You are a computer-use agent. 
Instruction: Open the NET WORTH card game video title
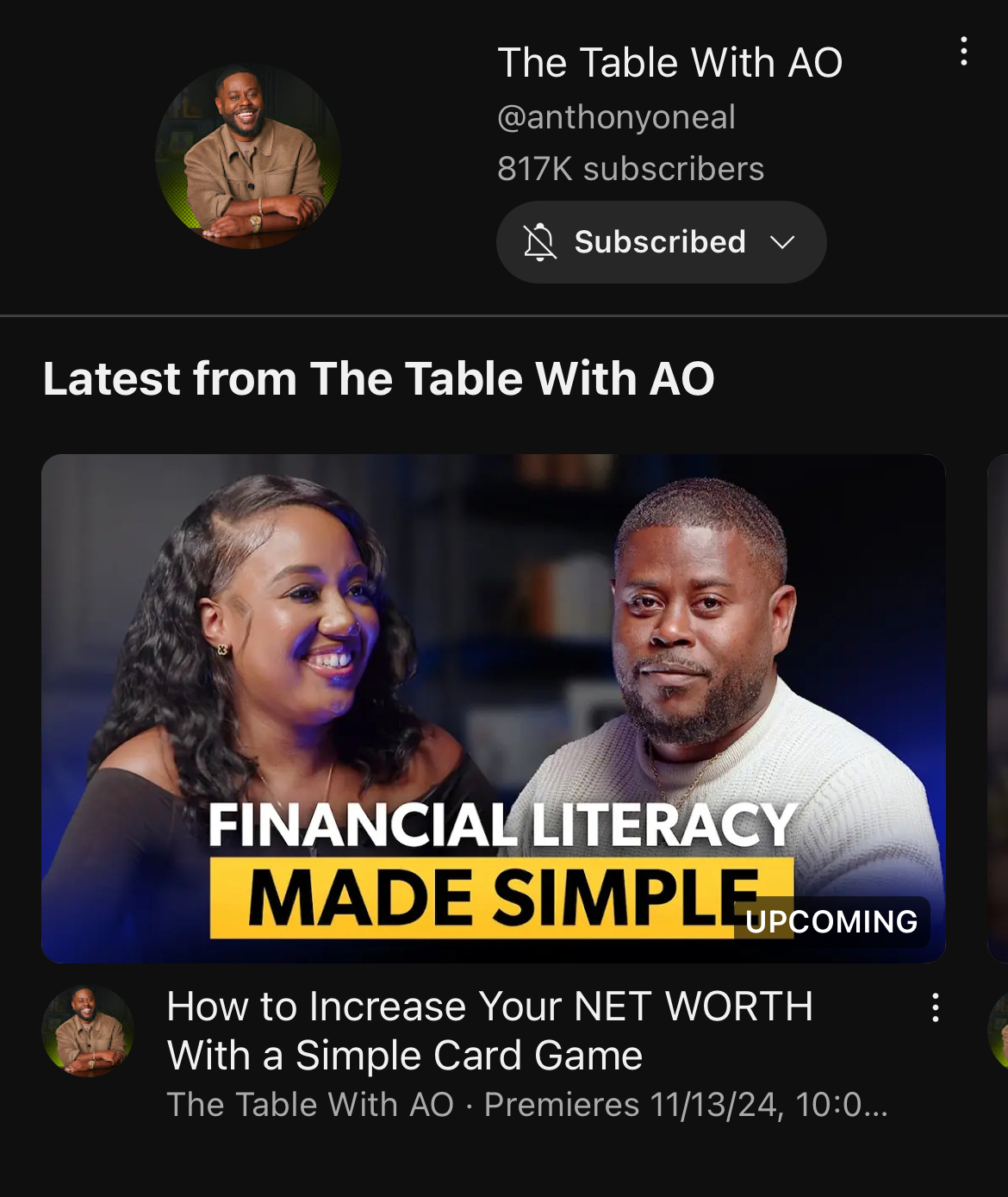(489, 1031)
